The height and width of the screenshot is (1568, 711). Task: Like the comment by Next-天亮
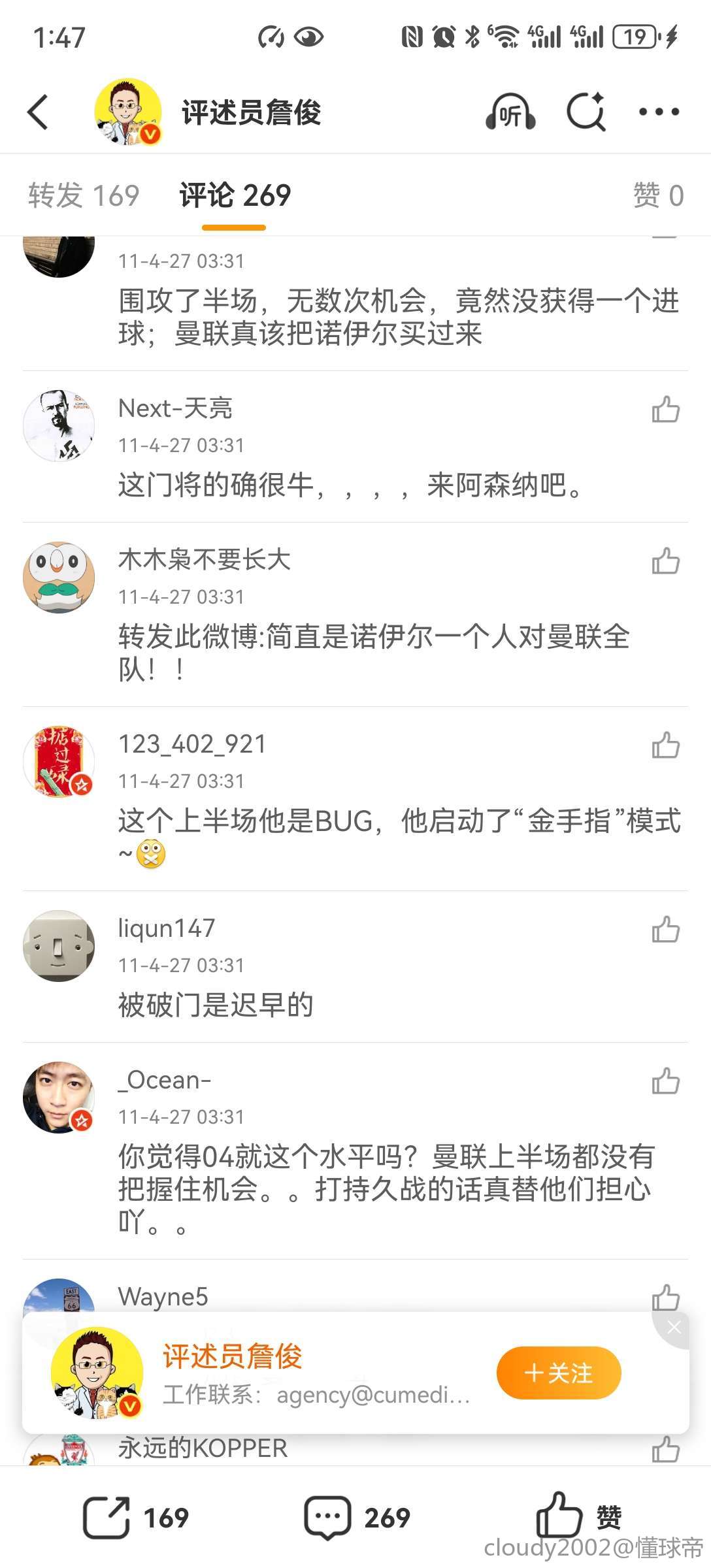[x=665, y=410]
